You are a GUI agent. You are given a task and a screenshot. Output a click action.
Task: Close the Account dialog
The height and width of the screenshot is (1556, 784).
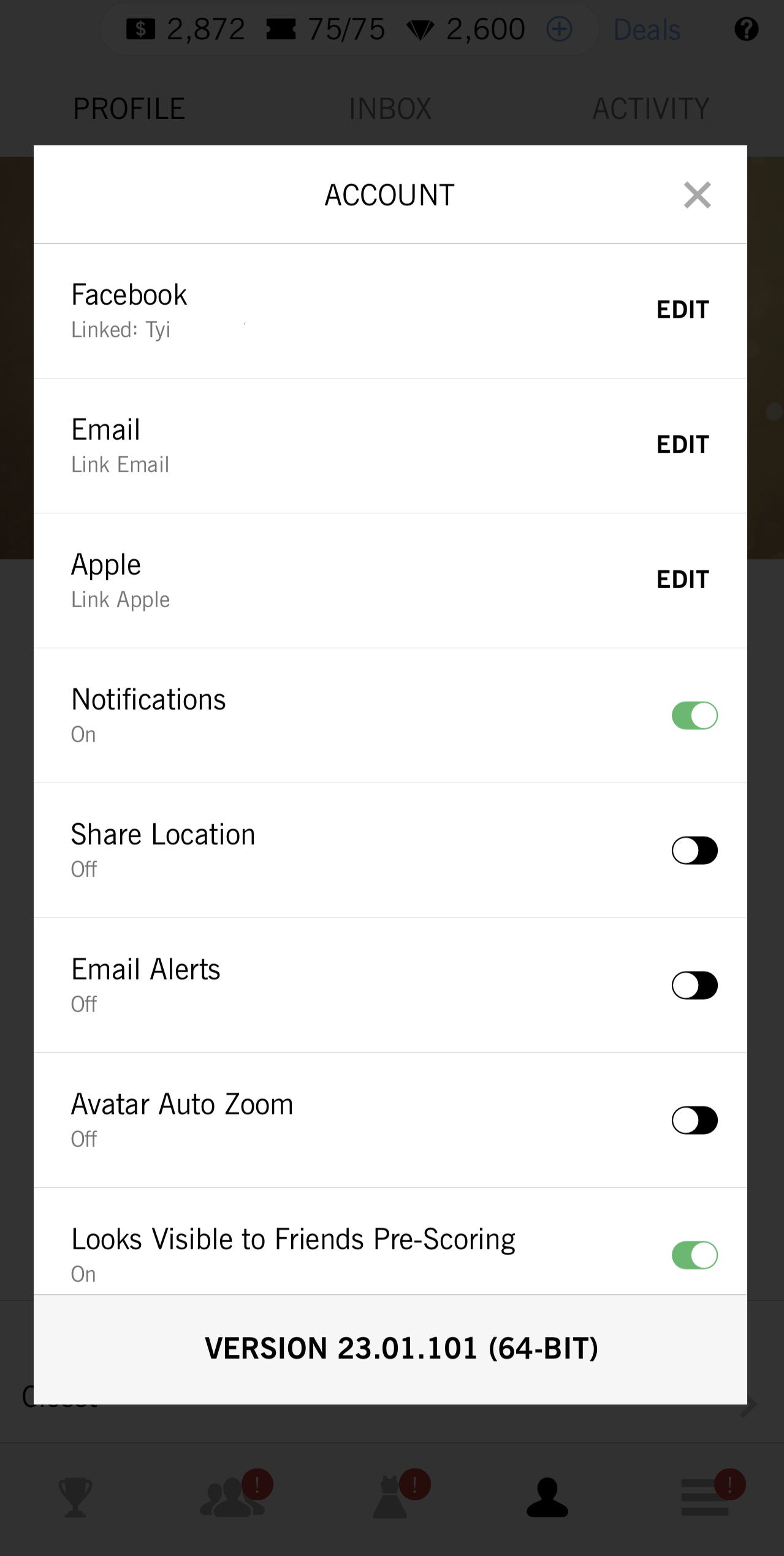[x=697, y=195]
